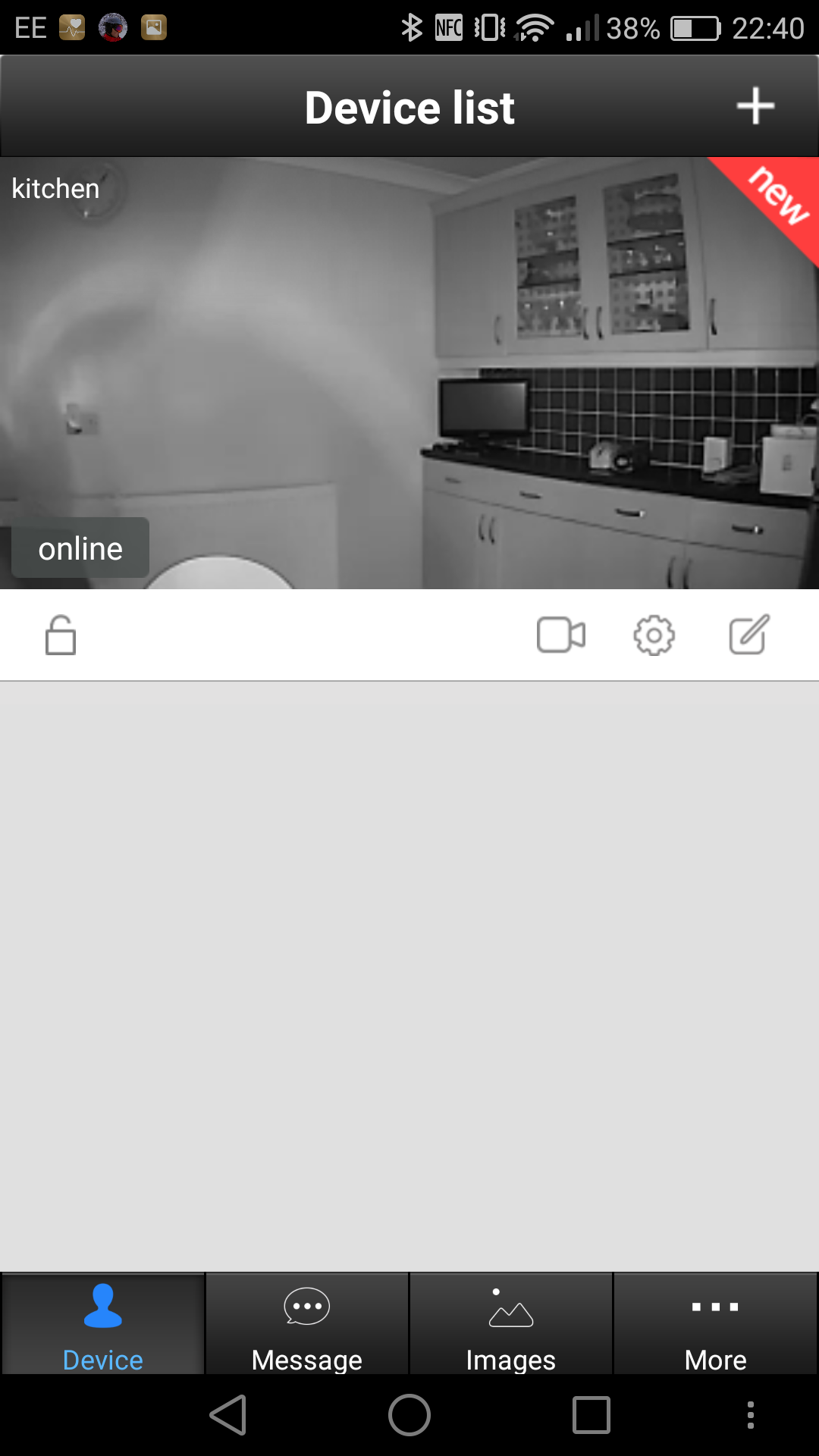Open the recent apps view
The height and width of the screenshot is (1456, 819).
click(591, 1415)
